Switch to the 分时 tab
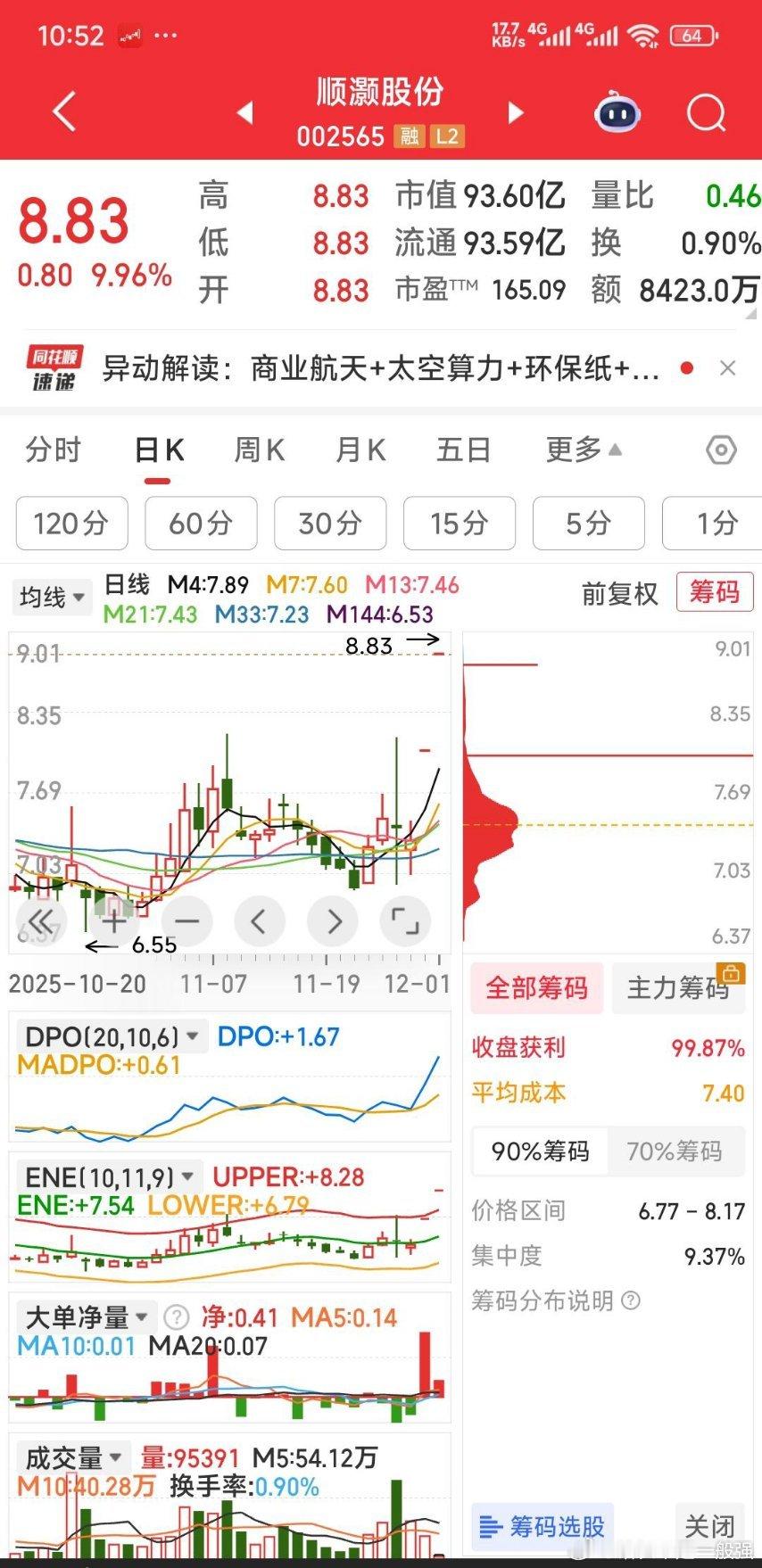762x1568 pixels. [54, 450]
